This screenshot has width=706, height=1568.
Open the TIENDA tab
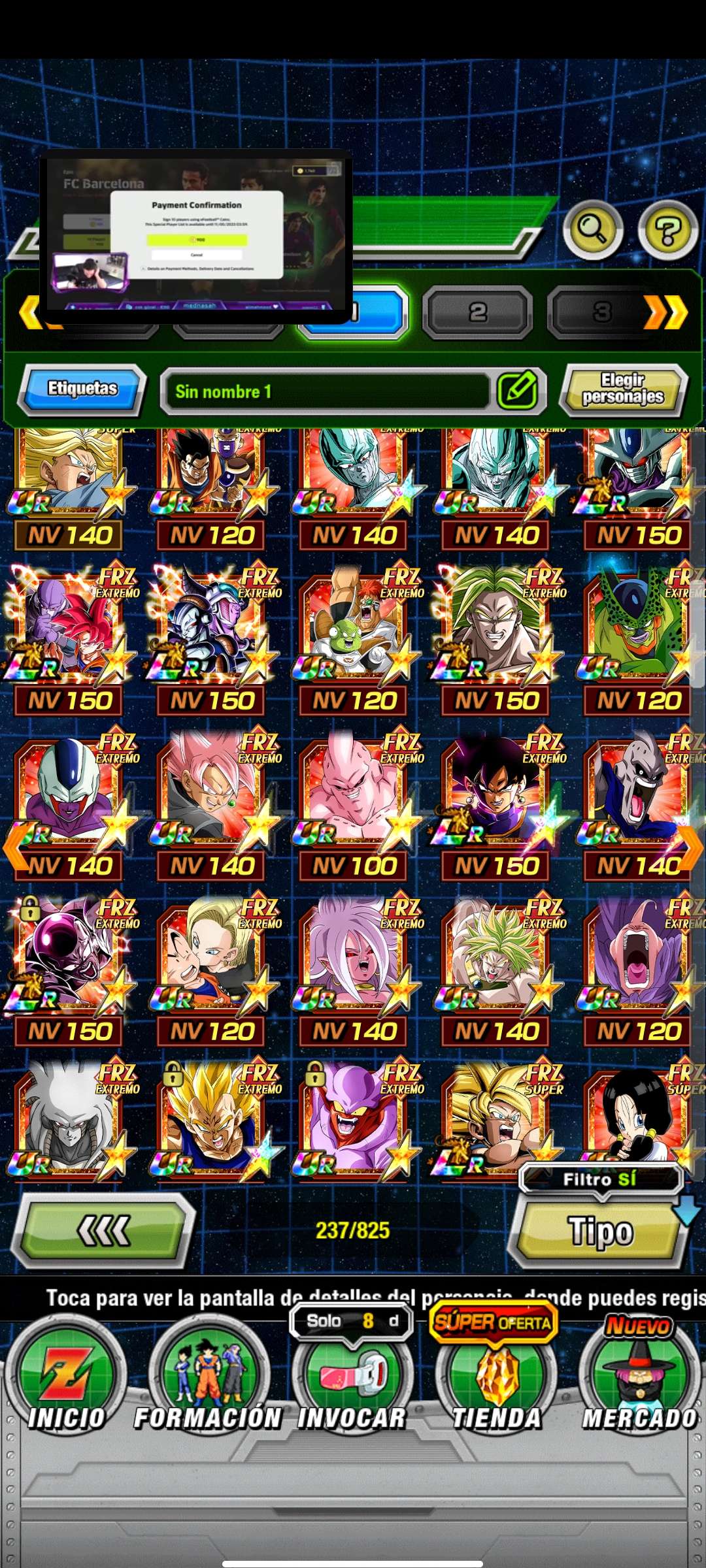coord(497,1379)
